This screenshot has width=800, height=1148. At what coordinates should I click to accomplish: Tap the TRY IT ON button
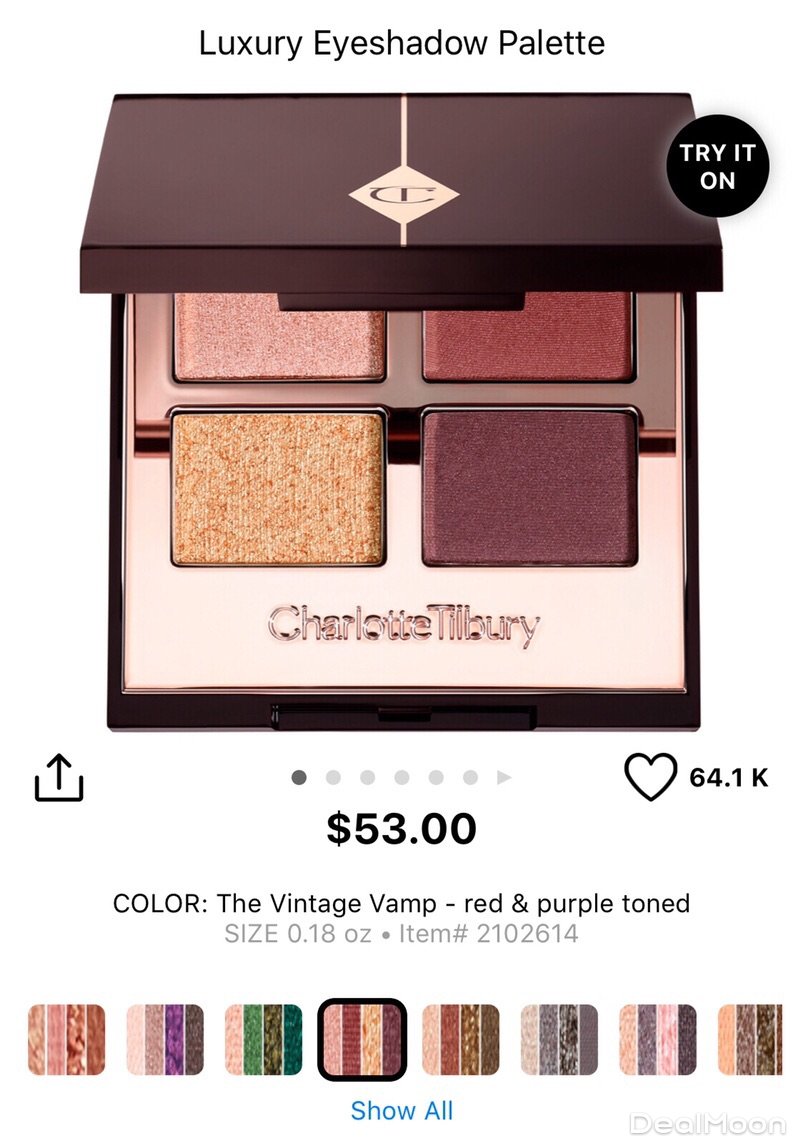717,167
